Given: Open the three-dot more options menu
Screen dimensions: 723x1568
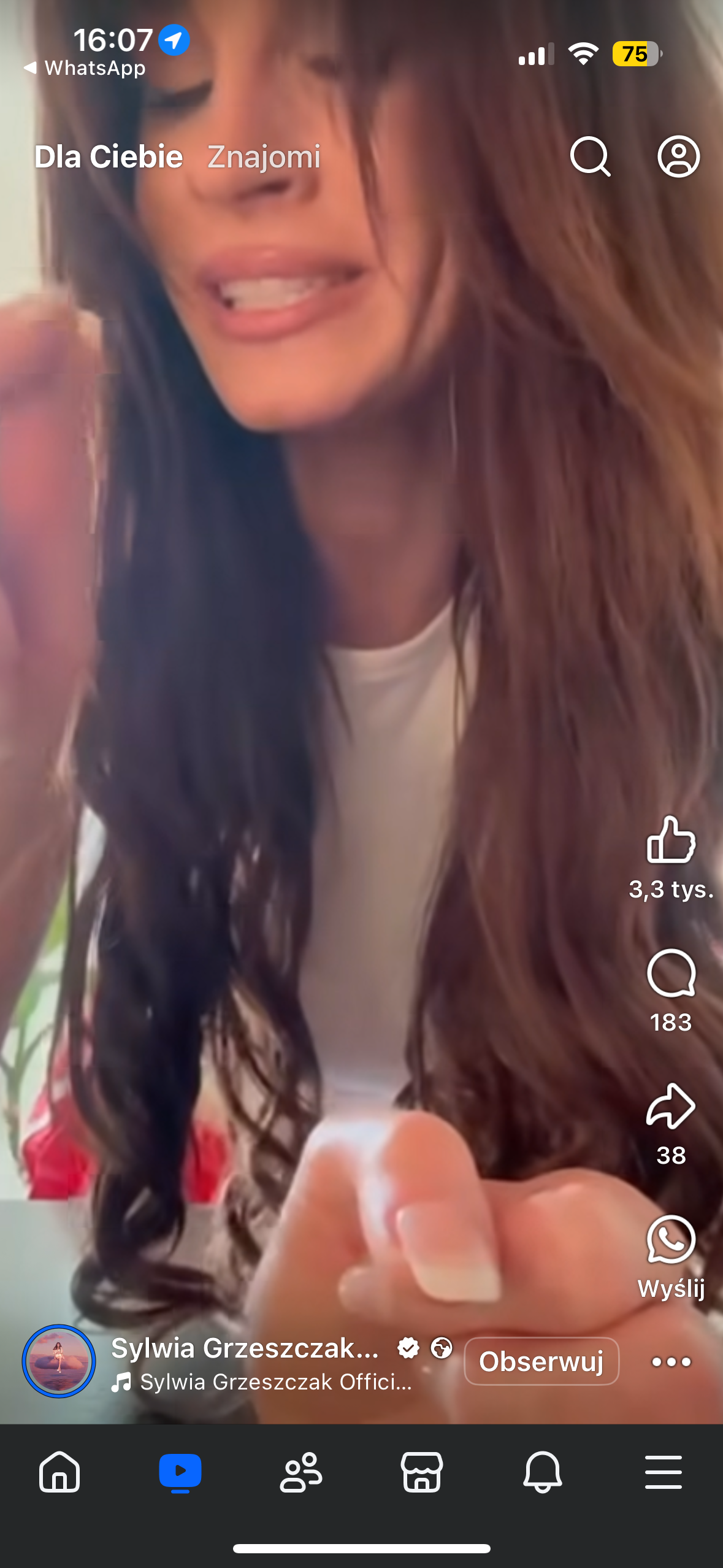Looking at the screenshot, I should pos(671,1362).
